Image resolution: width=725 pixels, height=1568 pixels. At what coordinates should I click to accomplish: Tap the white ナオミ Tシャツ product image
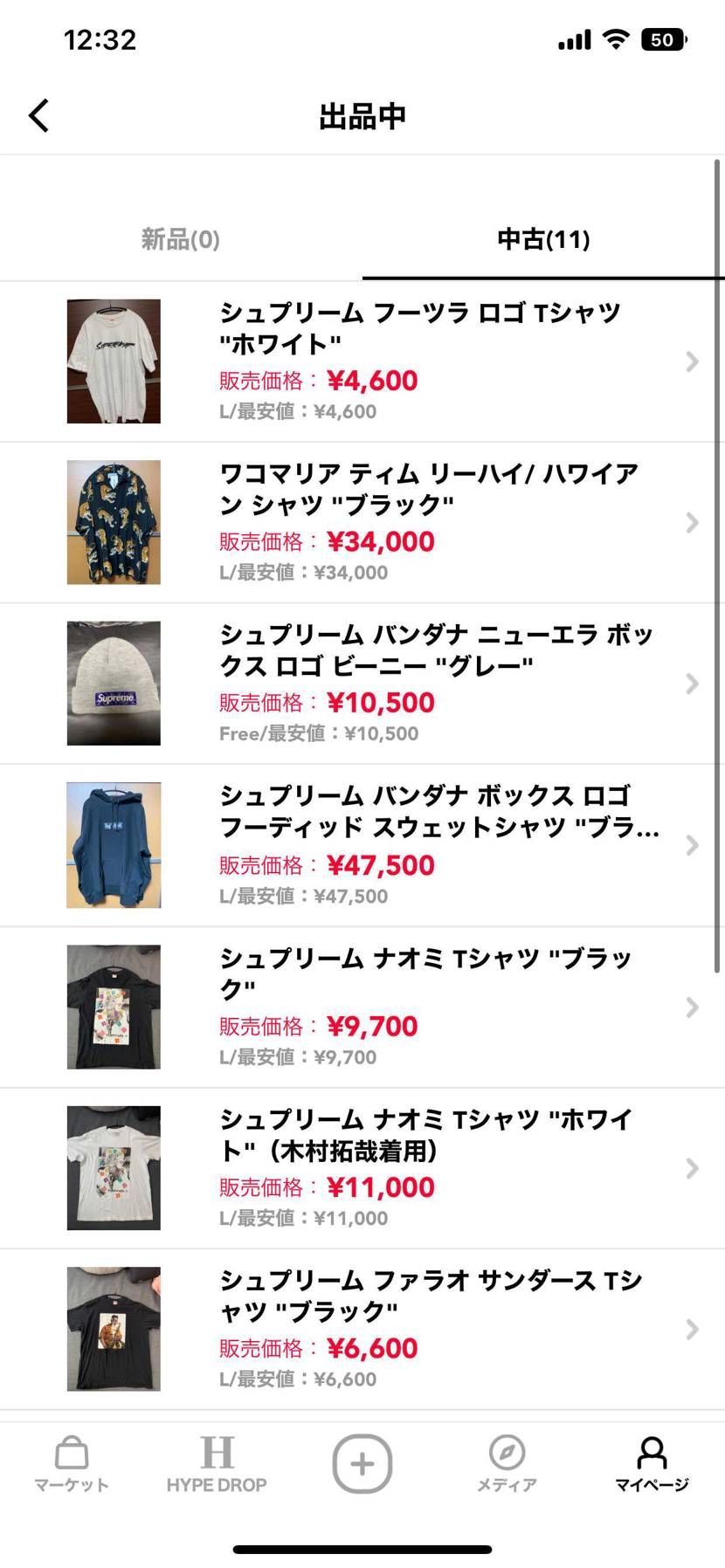pos(114,1167)
